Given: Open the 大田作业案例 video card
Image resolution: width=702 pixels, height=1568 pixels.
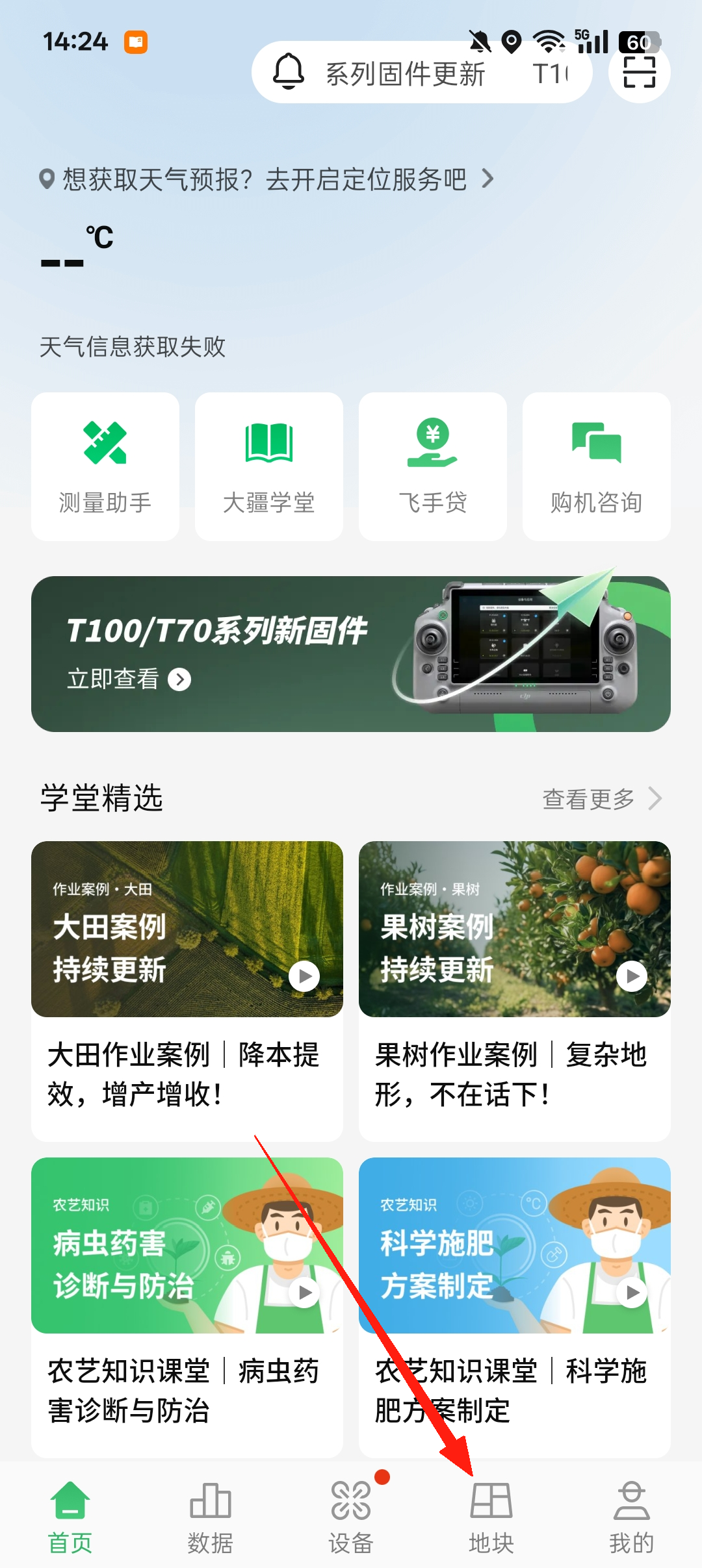Looking at the screenshot, I should [x=187, y=991].
